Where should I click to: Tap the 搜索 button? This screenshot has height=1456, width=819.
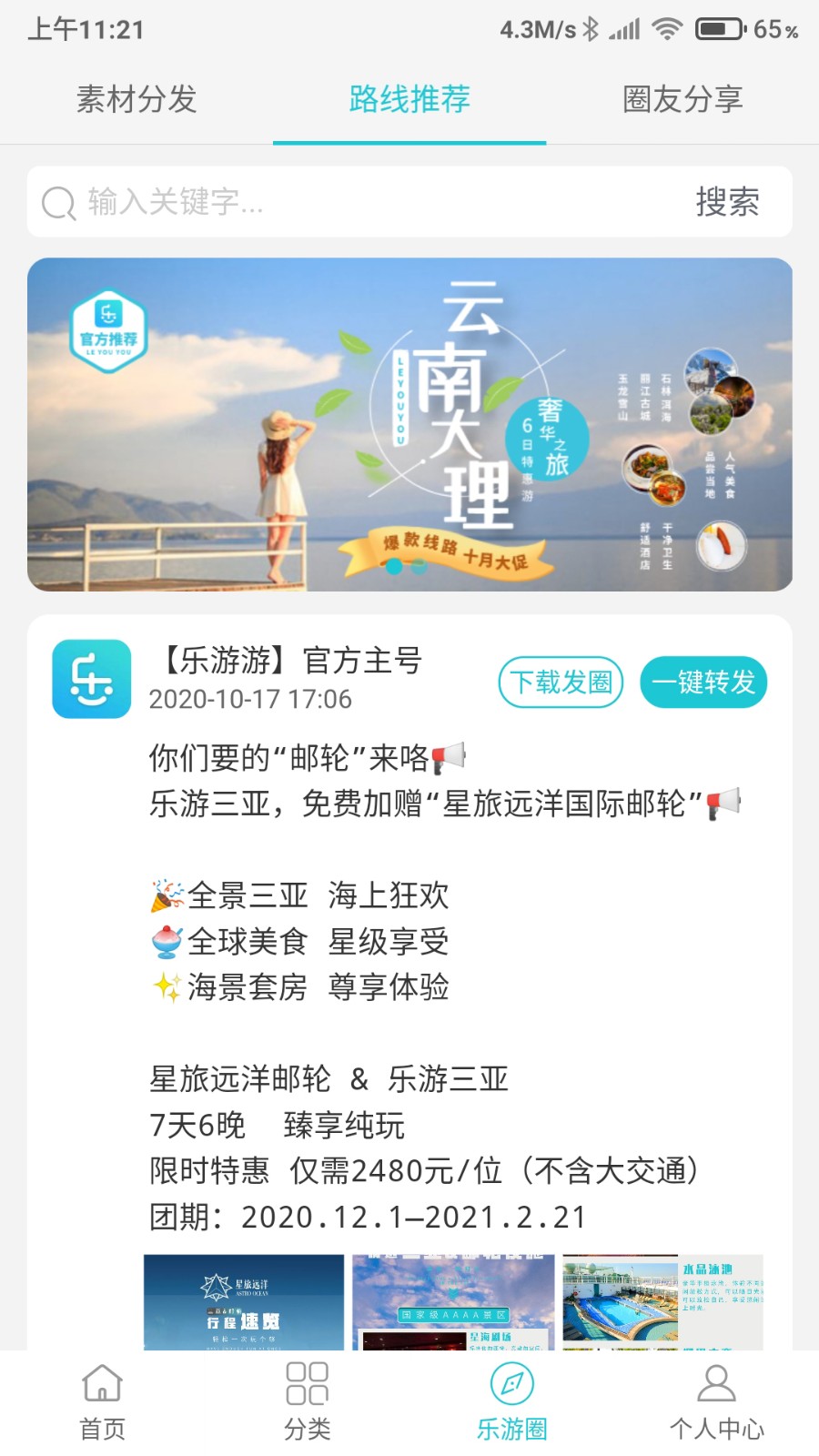[x=726, y=202]
